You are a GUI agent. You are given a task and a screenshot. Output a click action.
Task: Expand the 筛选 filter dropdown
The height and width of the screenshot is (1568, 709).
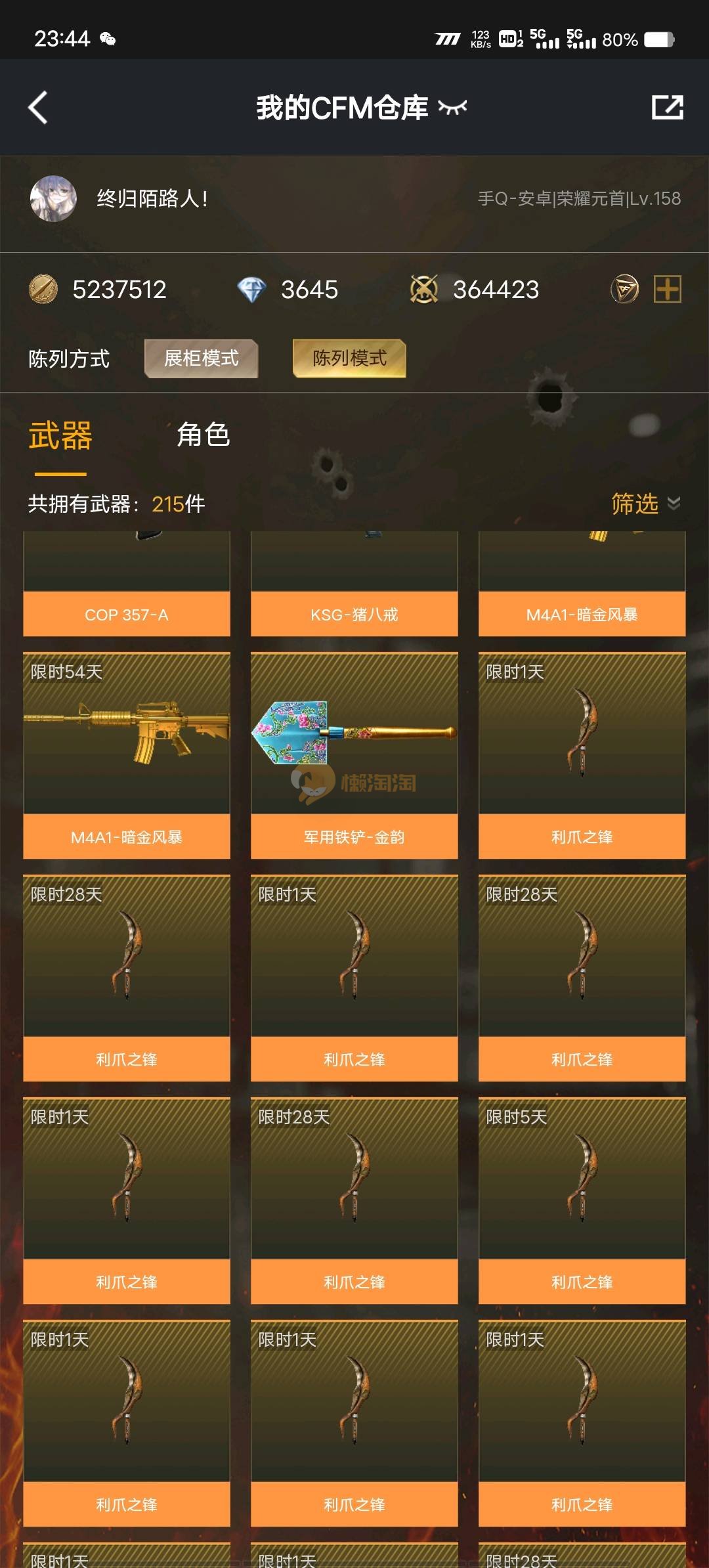pyautogui.click(x=644, y=504)
